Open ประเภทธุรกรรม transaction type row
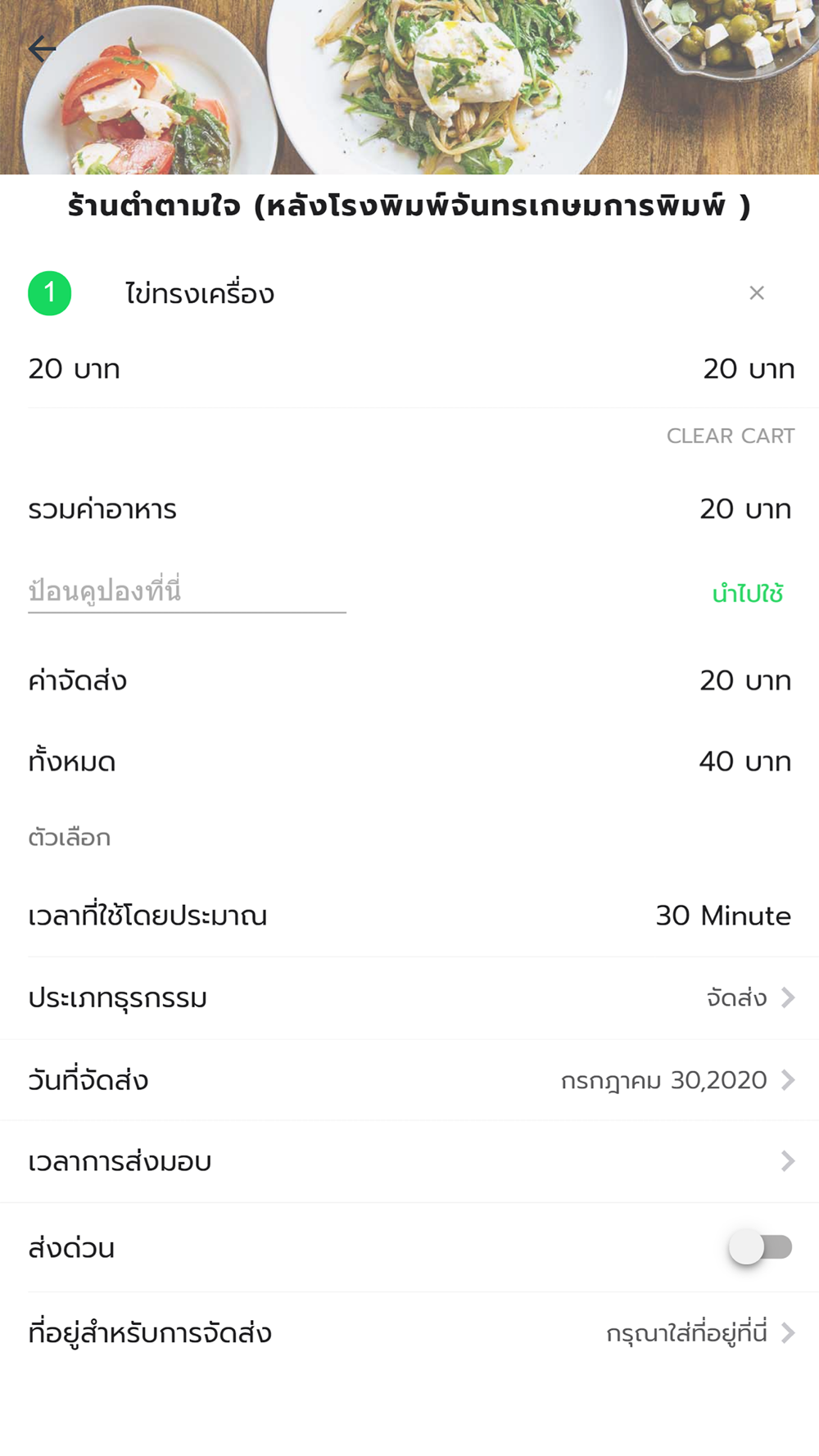This screenshot has width=819, height=1456. (x=409, y=998)
